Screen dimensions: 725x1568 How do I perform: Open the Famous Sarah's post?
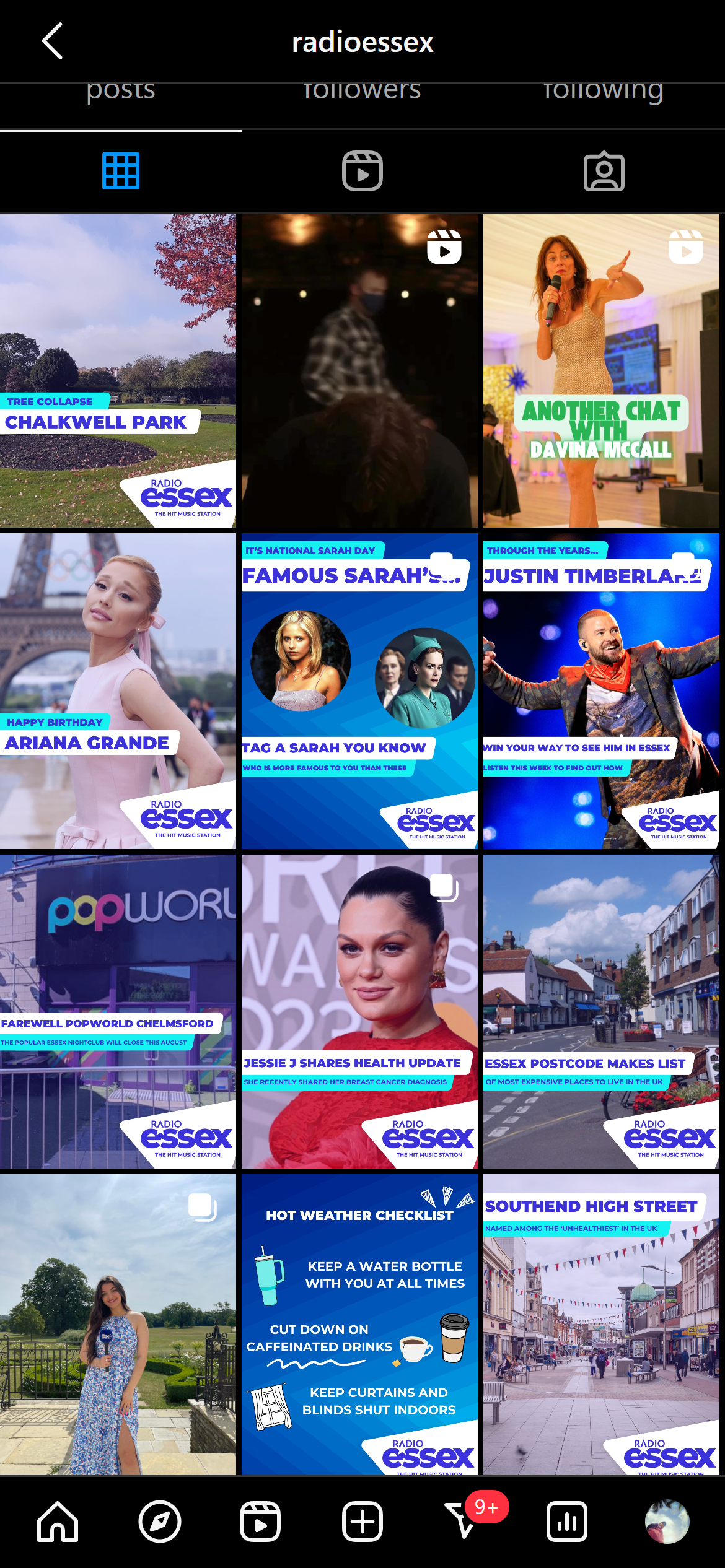[359, 690]
